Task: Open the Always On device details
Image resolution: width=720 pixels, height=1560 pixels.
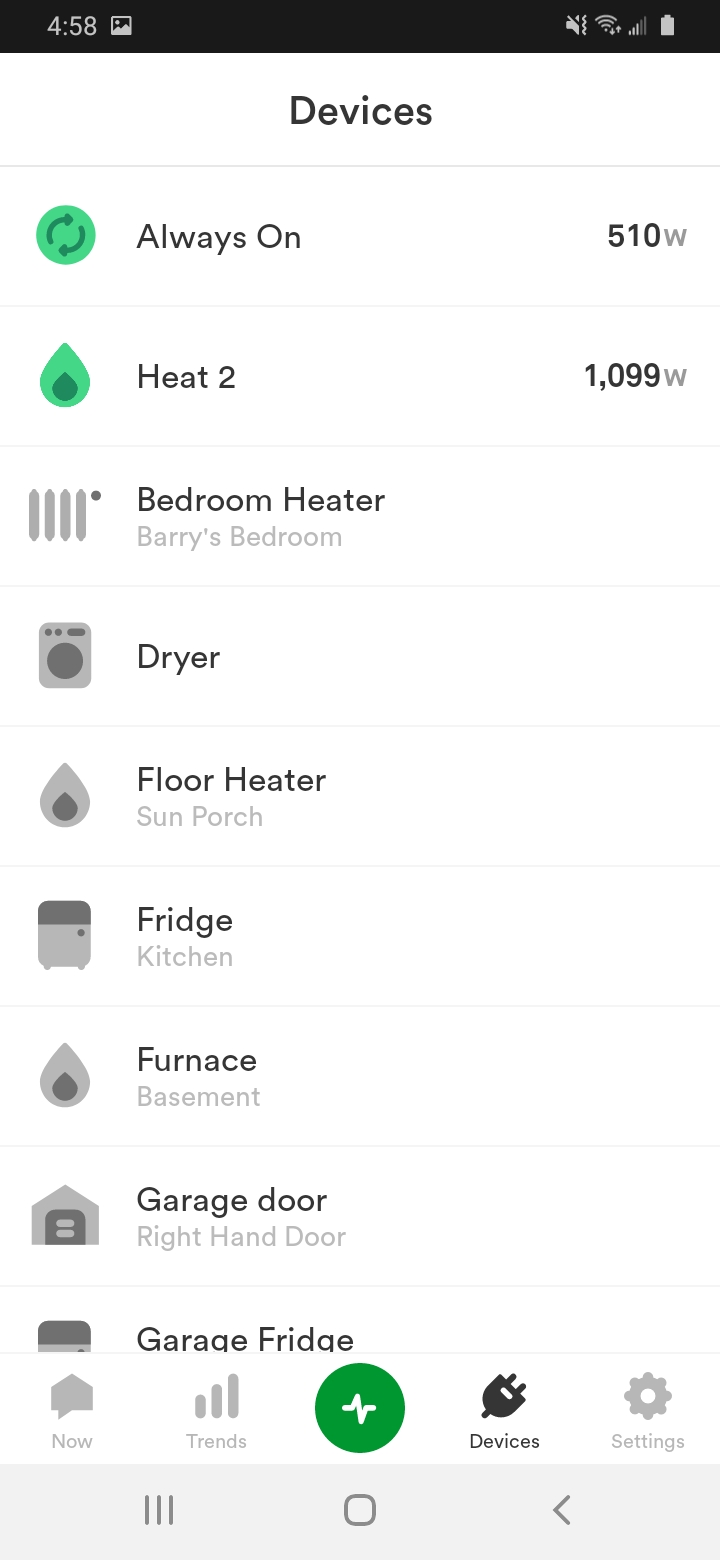Action: tap(360, 237)
